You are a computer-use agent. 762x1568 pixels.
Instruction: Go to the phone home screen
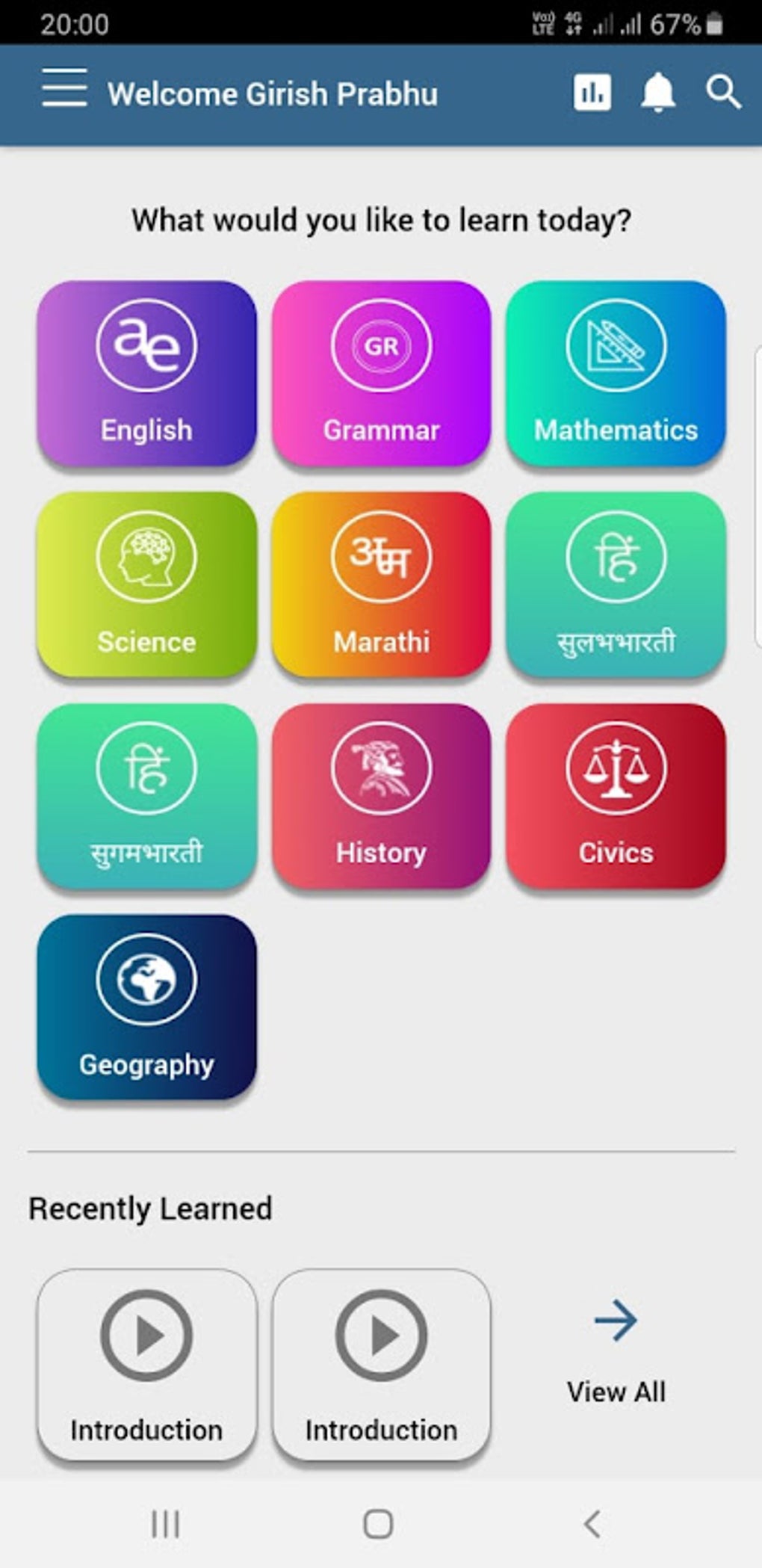[378, 1524]
